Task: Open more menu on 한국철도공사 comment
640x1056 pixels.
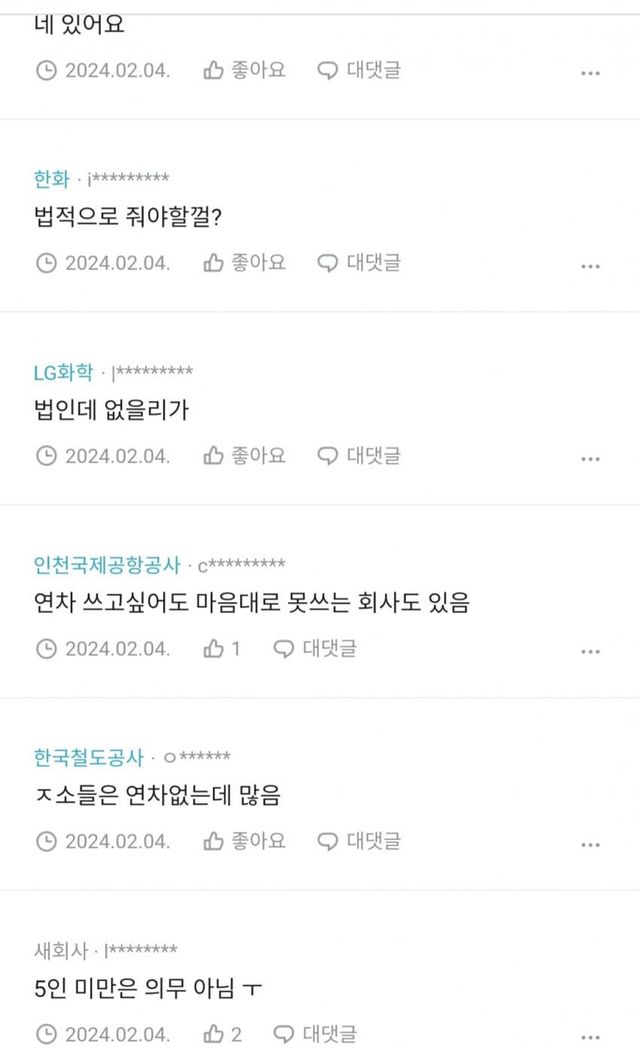Action: [x=591, y=845]
